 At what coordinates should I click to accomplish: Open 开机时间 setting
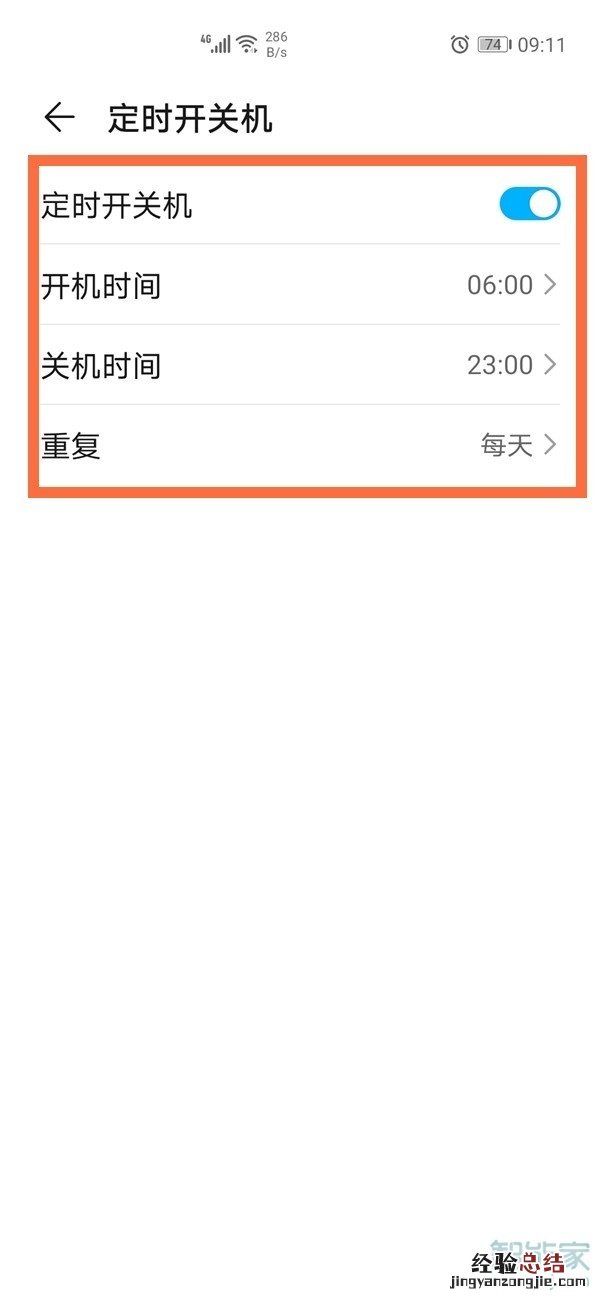[x=300, y=286]
